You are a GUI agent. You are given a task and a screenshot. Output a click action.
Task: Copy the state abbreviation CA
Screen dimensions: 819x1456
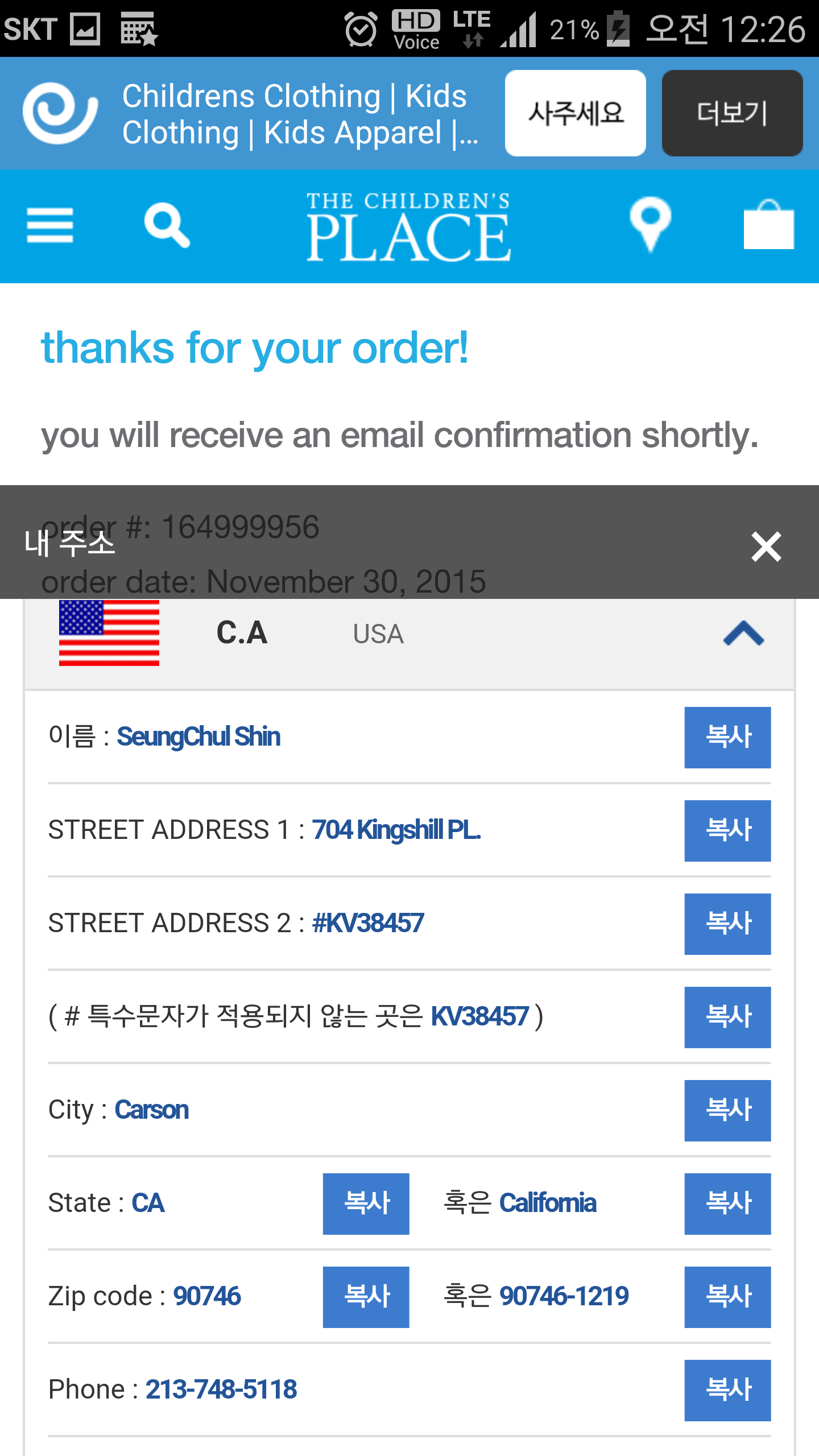tap(366, 1204)
